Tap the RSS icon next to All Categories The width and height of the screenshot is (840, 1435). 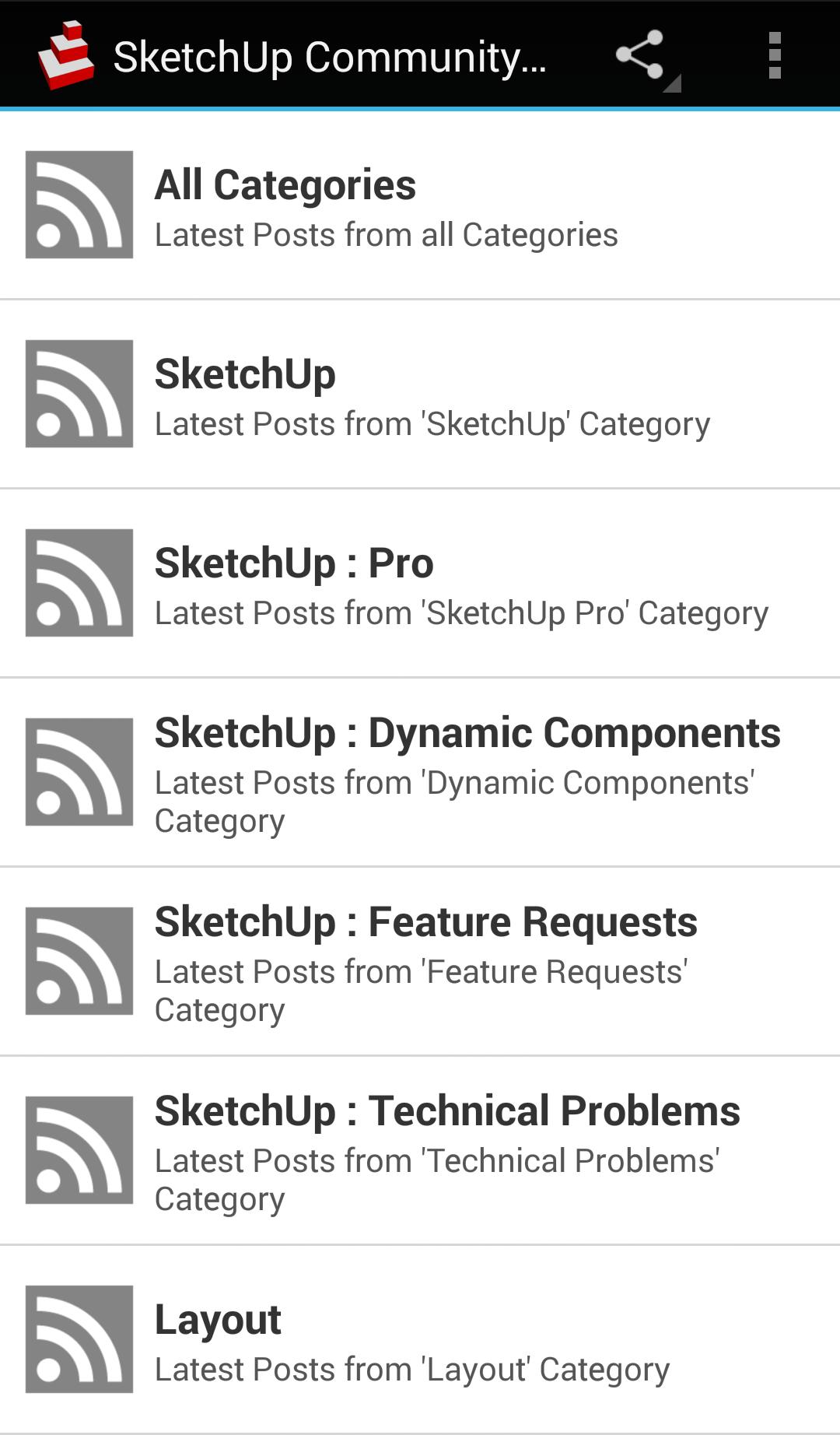click(79, 206)
